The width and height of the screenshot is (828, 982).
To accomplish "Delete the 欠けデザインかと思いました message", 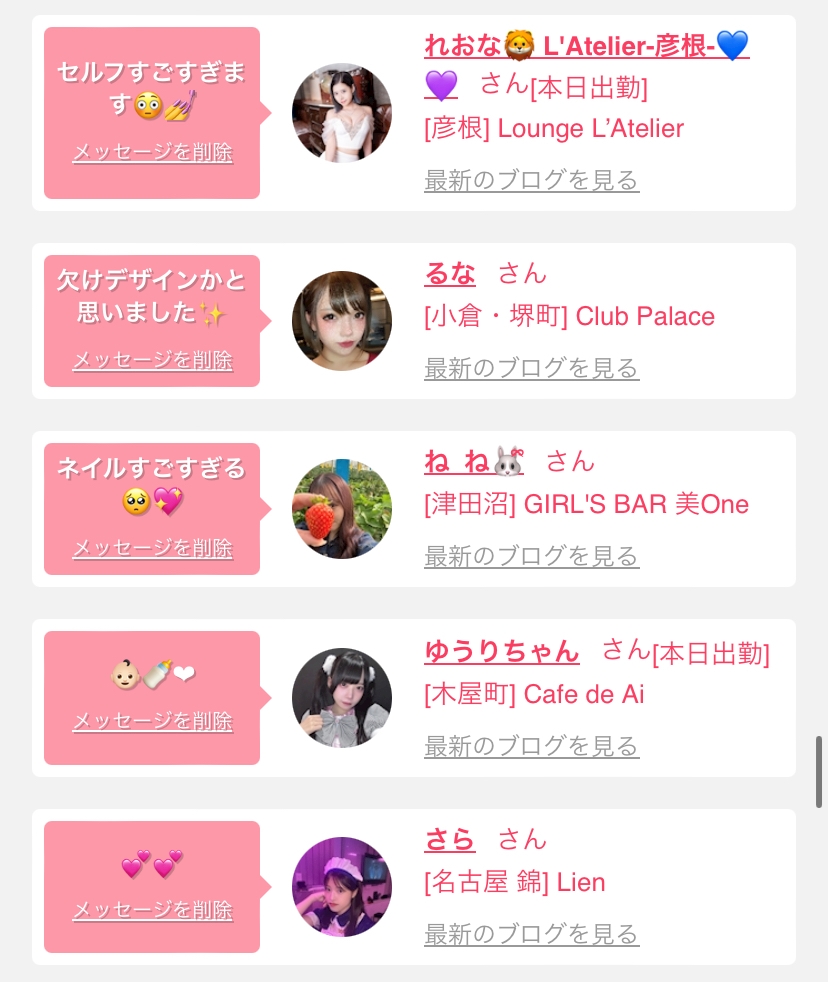I will (152, 360).
